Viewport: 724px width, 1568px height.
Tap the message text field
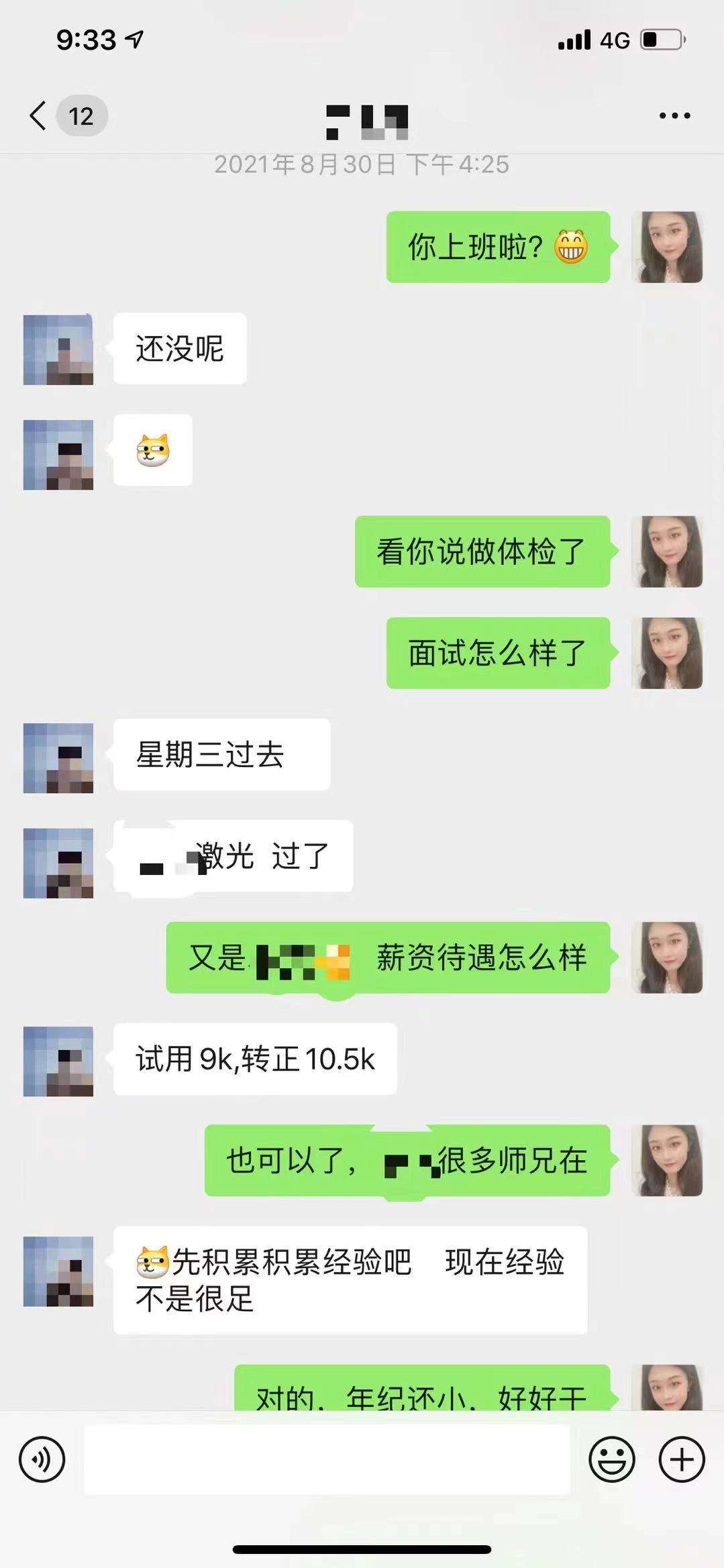pyautogui.click(x=327, y=1459)
